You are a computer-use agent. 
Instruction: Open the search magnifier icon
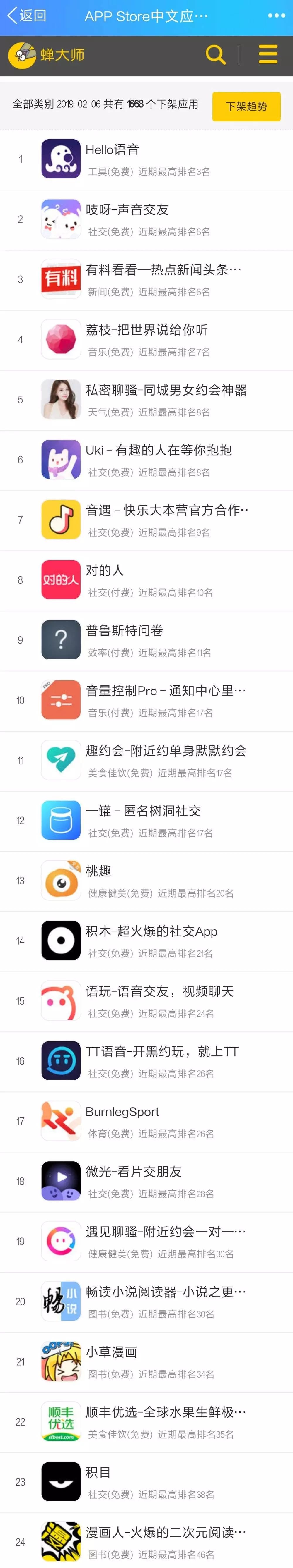pyautogui.click(x=216, y=55)
